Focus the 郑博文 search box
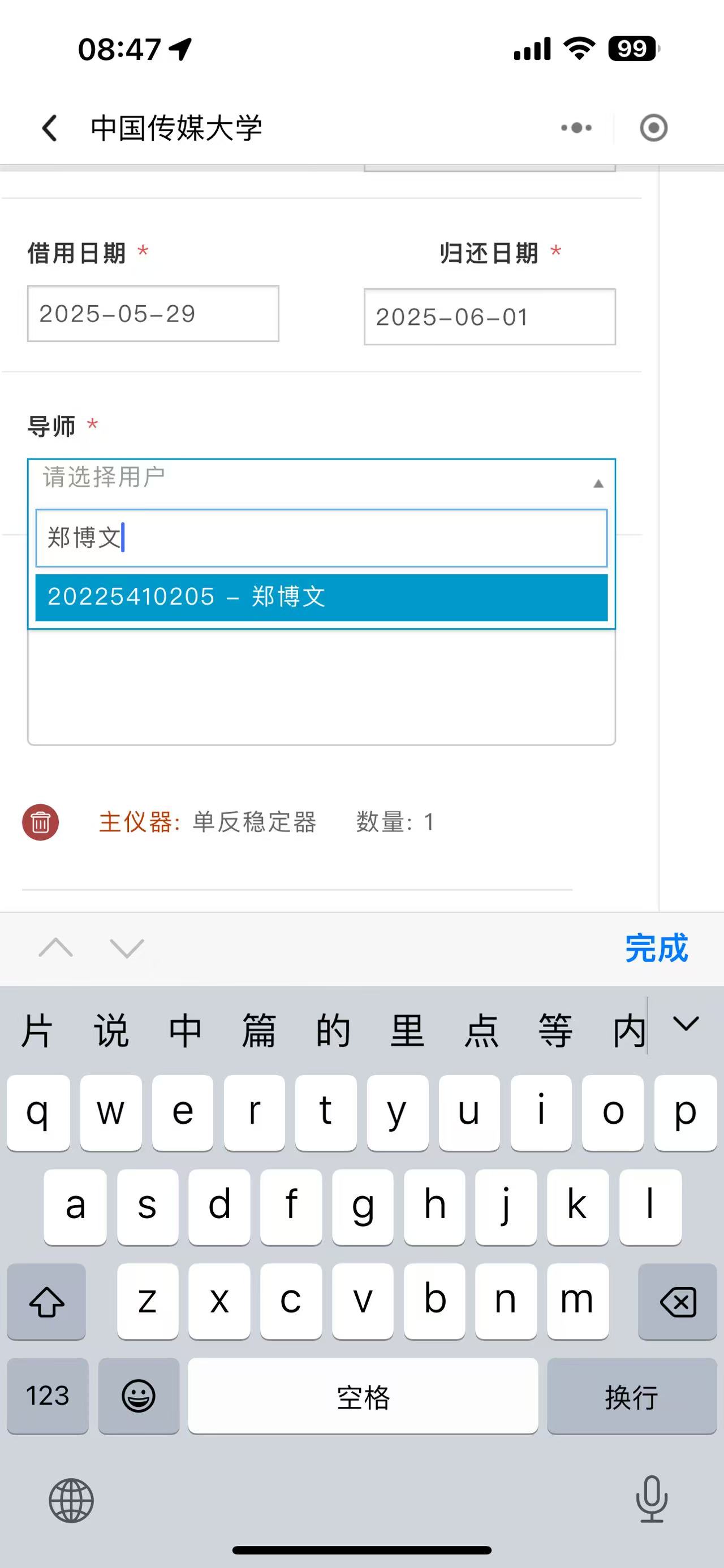724x1568 pixels. tap(321, 539)
